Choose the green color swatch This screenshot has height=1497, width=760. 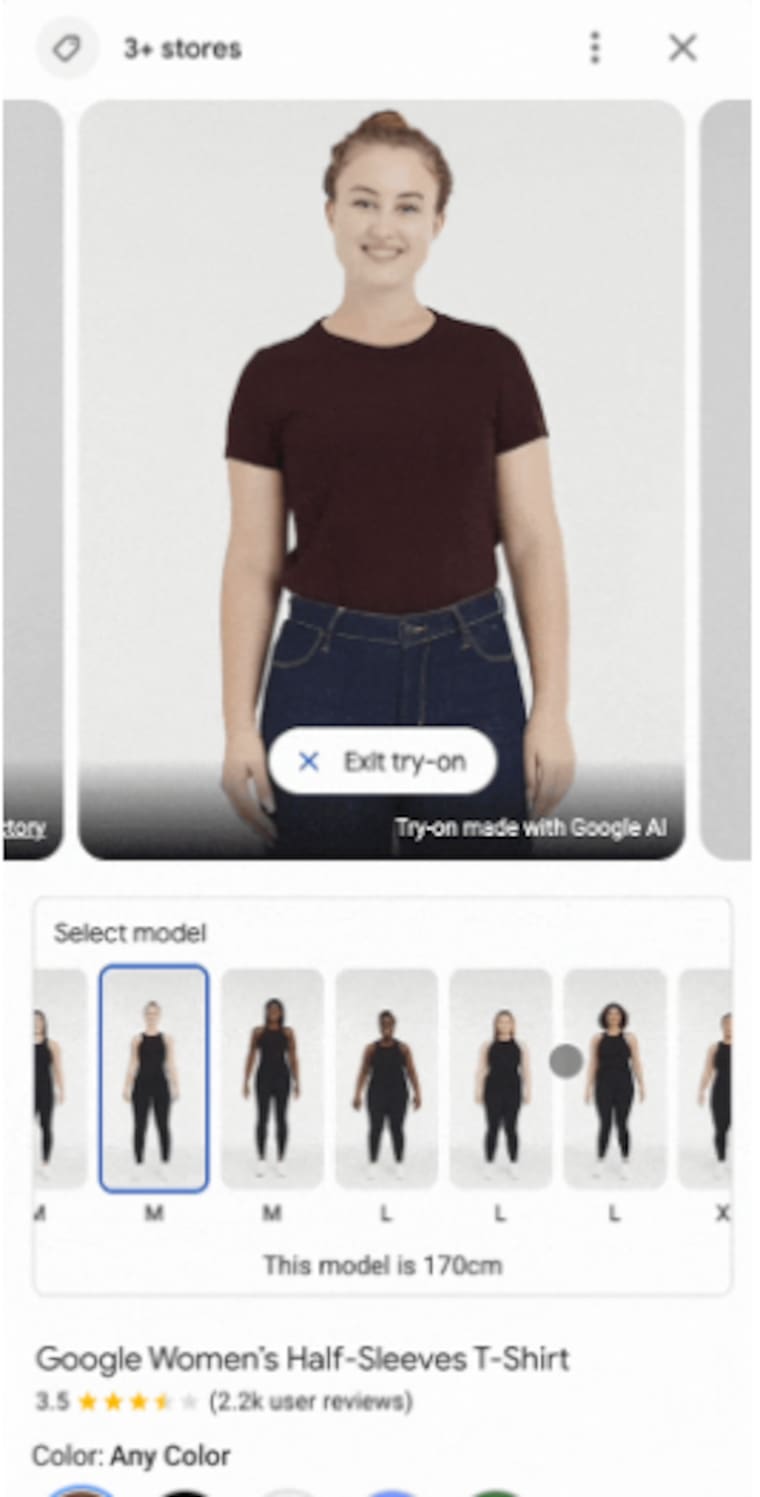click(494, 1492)
